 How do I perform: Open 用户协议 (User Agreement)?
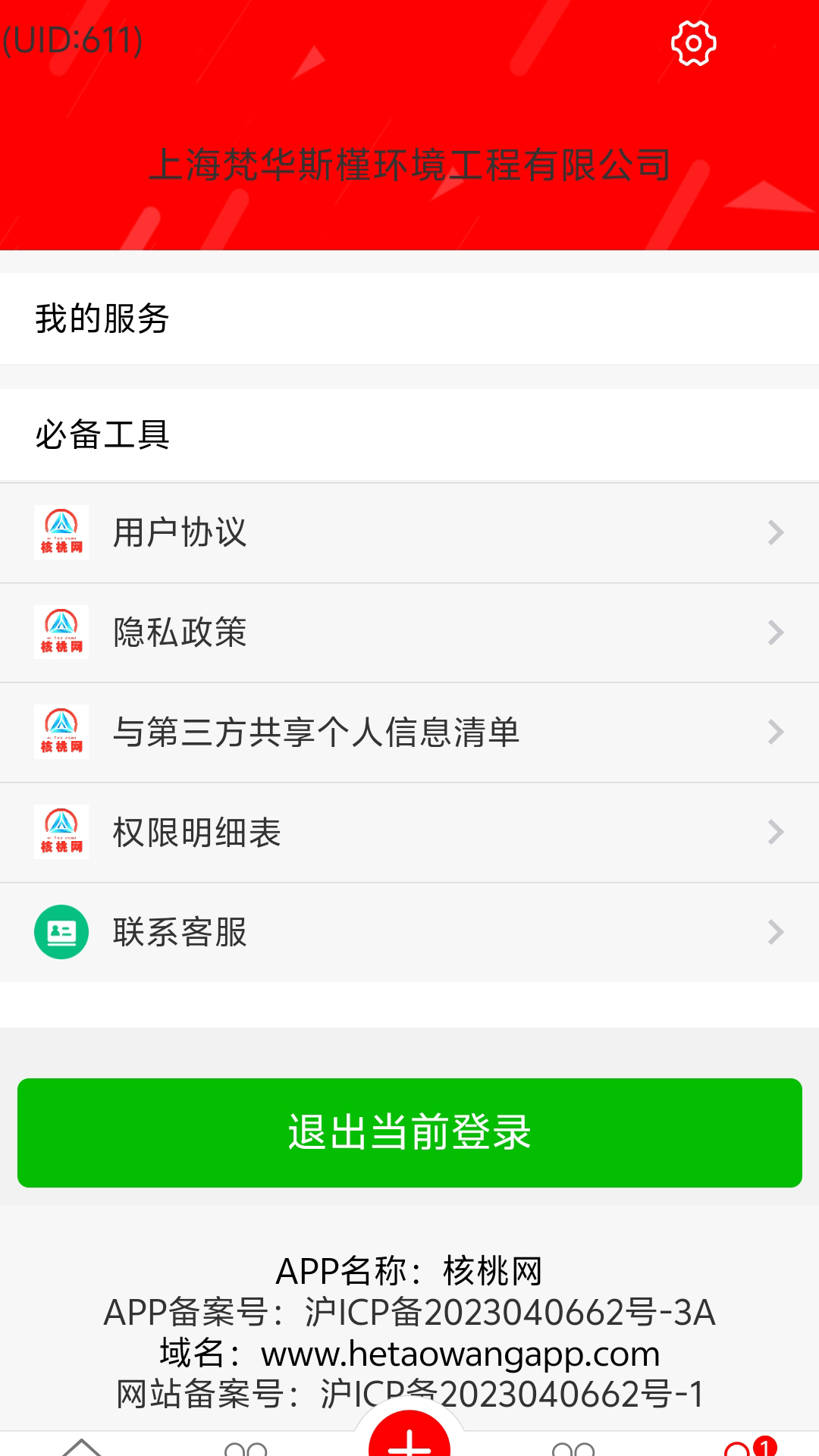click(x=409, y=532)
